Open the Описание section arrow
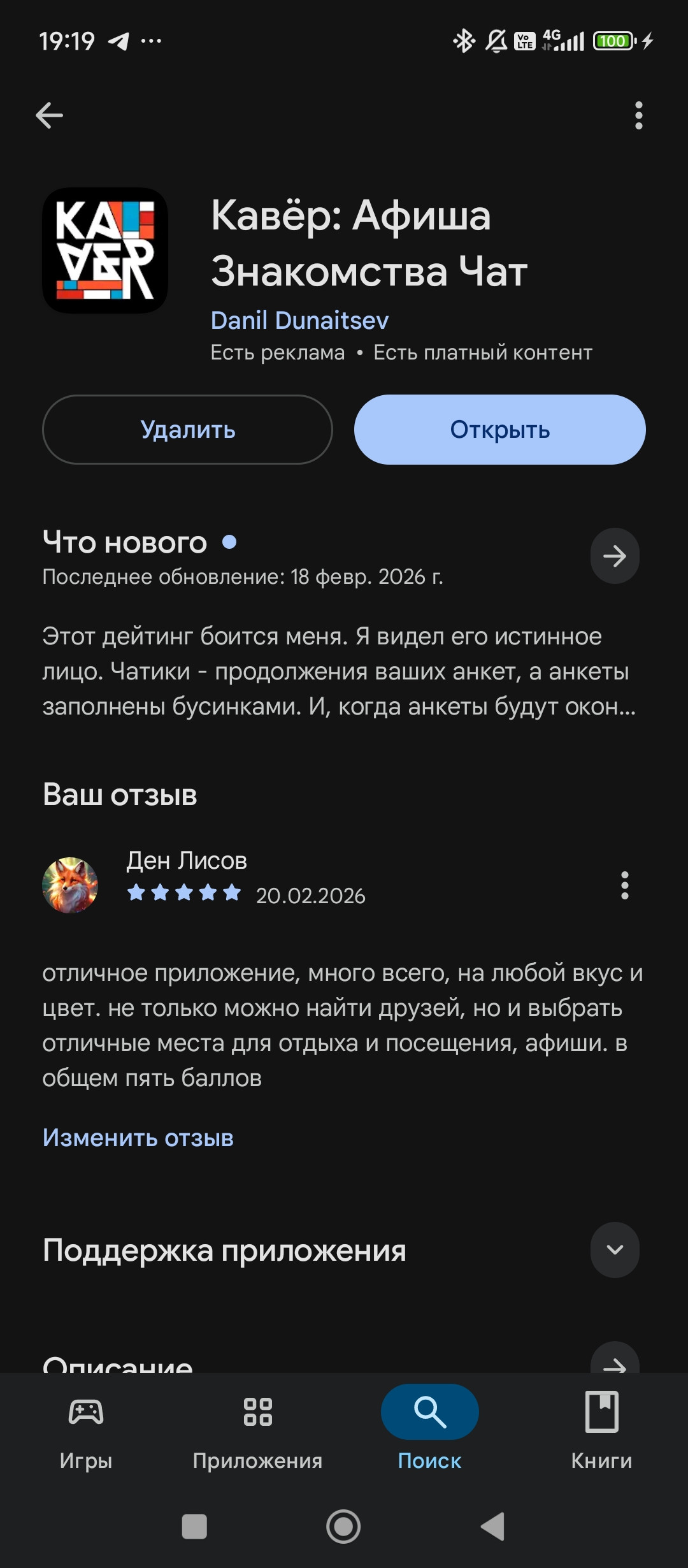 pyautogui.click(x=614, y=1361)
